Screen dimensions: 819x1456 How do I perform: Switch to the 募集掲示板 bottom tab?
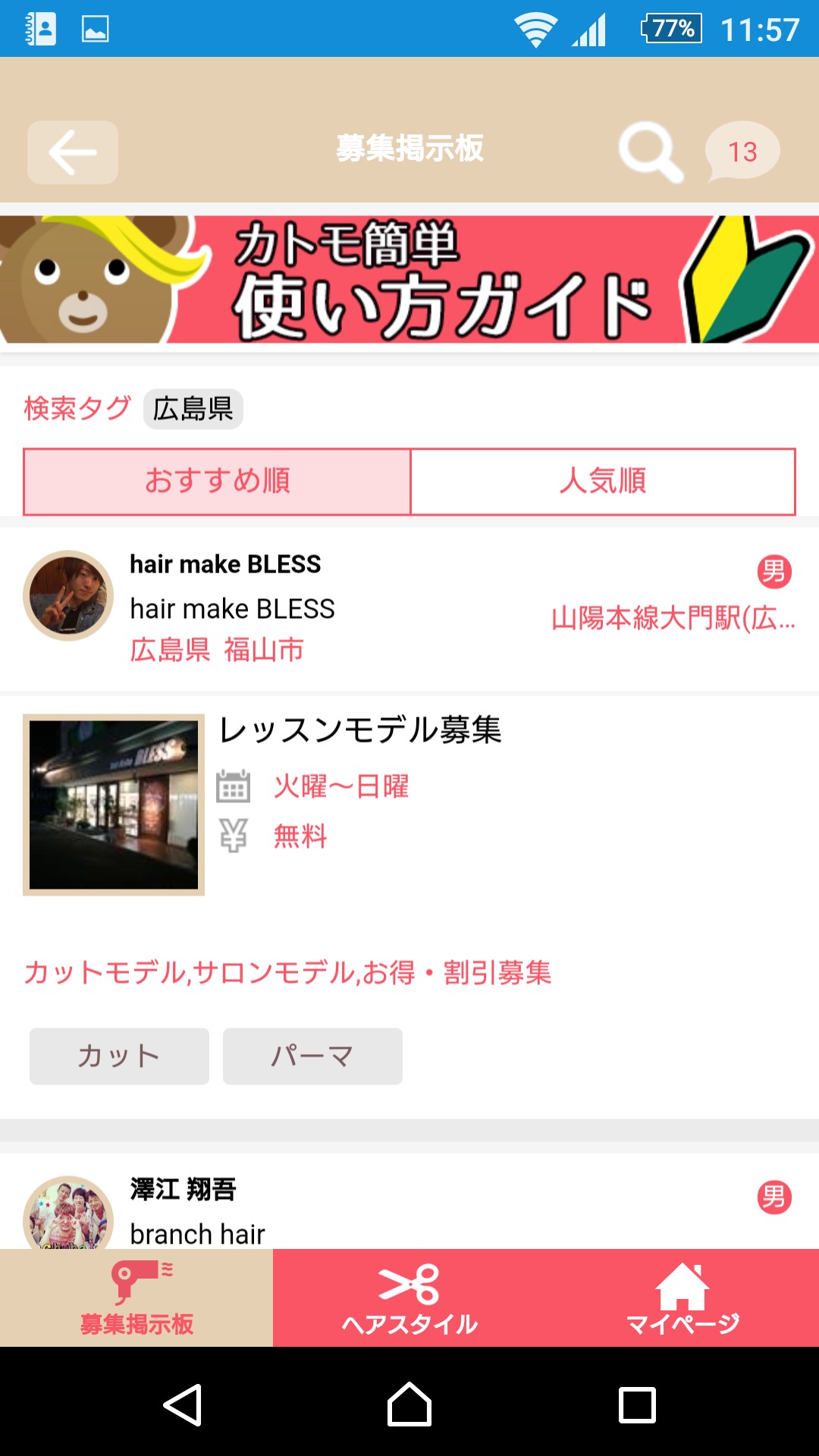136,1298
